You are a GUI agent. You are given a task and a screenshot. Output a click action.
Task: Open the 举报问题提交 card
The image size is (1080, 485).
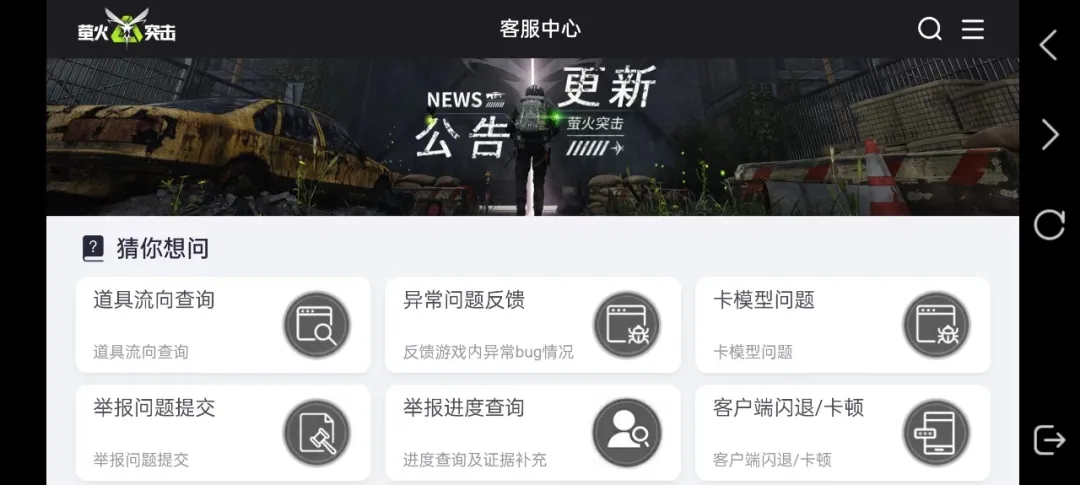coord(223,432)
